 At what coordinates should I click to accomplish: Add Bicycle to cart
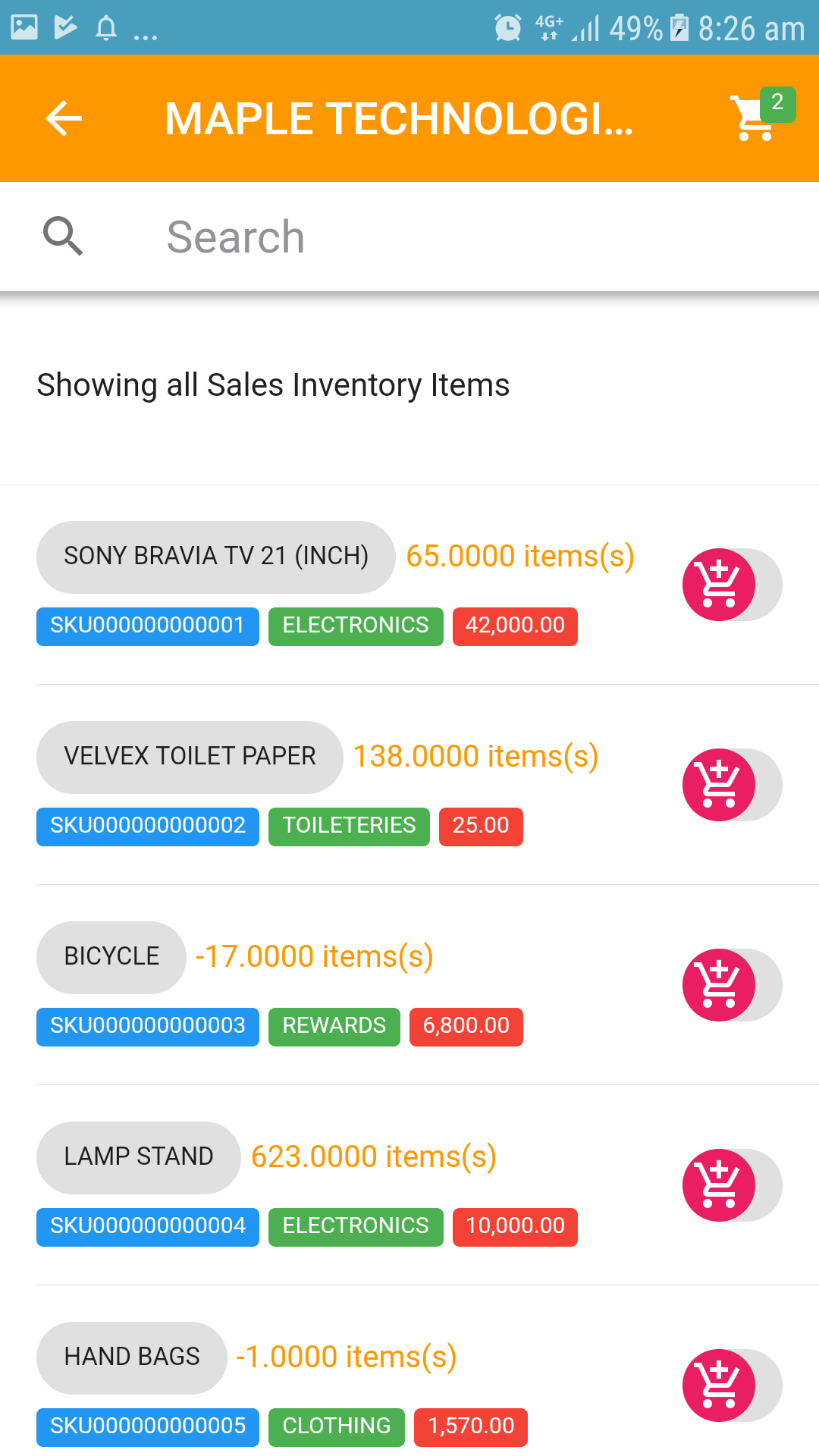click(x=719, y=985)
